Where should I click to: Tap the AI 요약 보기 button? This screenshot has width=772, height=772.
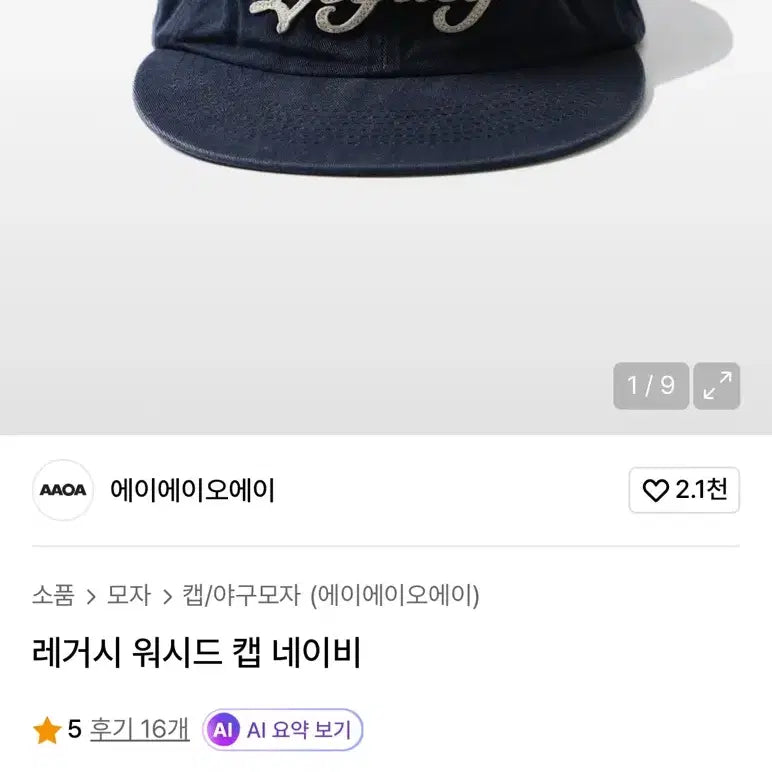tap(283, 730)
